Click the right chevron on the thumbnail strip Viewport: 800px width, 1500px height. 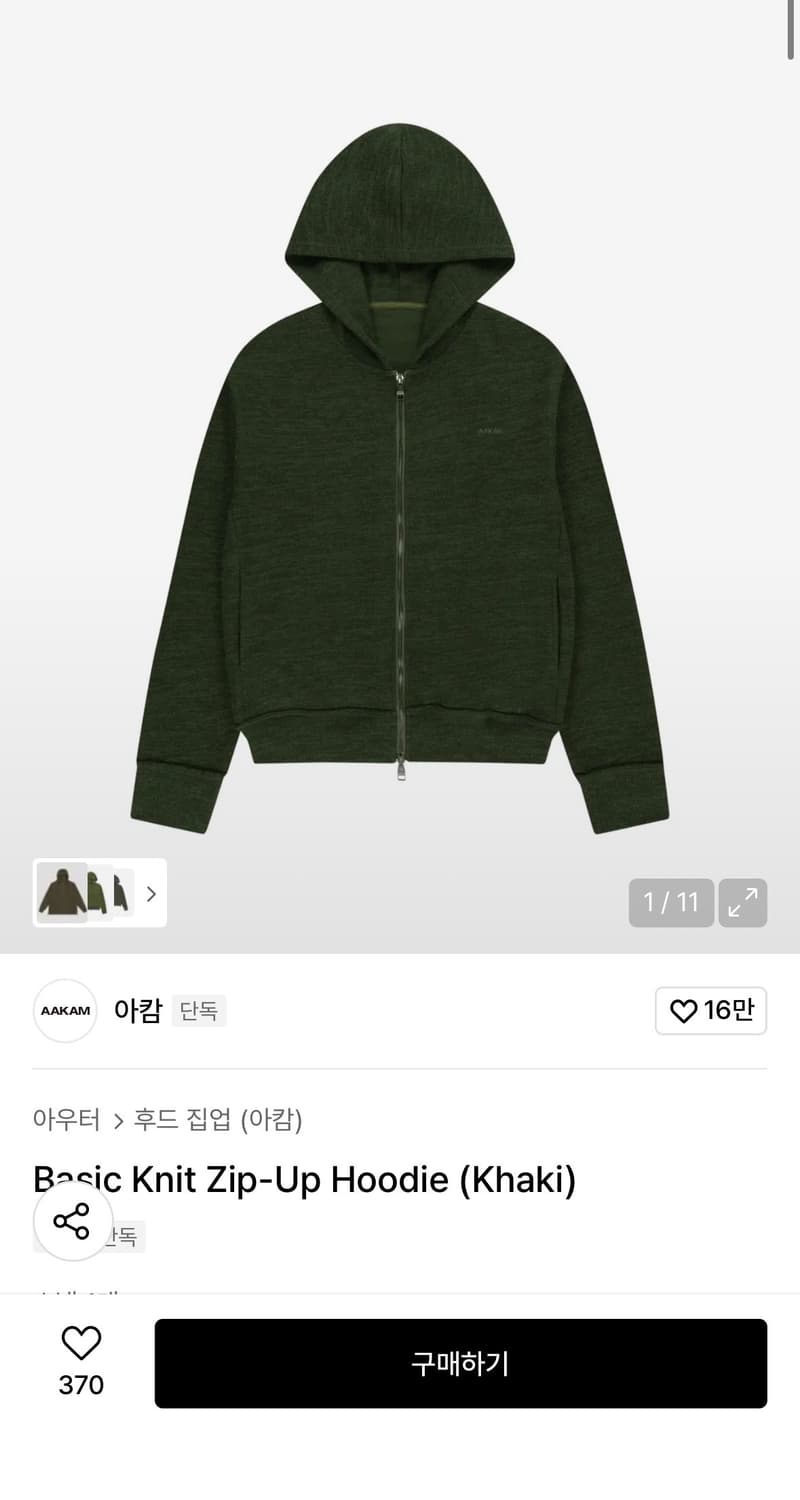(151, 894)
